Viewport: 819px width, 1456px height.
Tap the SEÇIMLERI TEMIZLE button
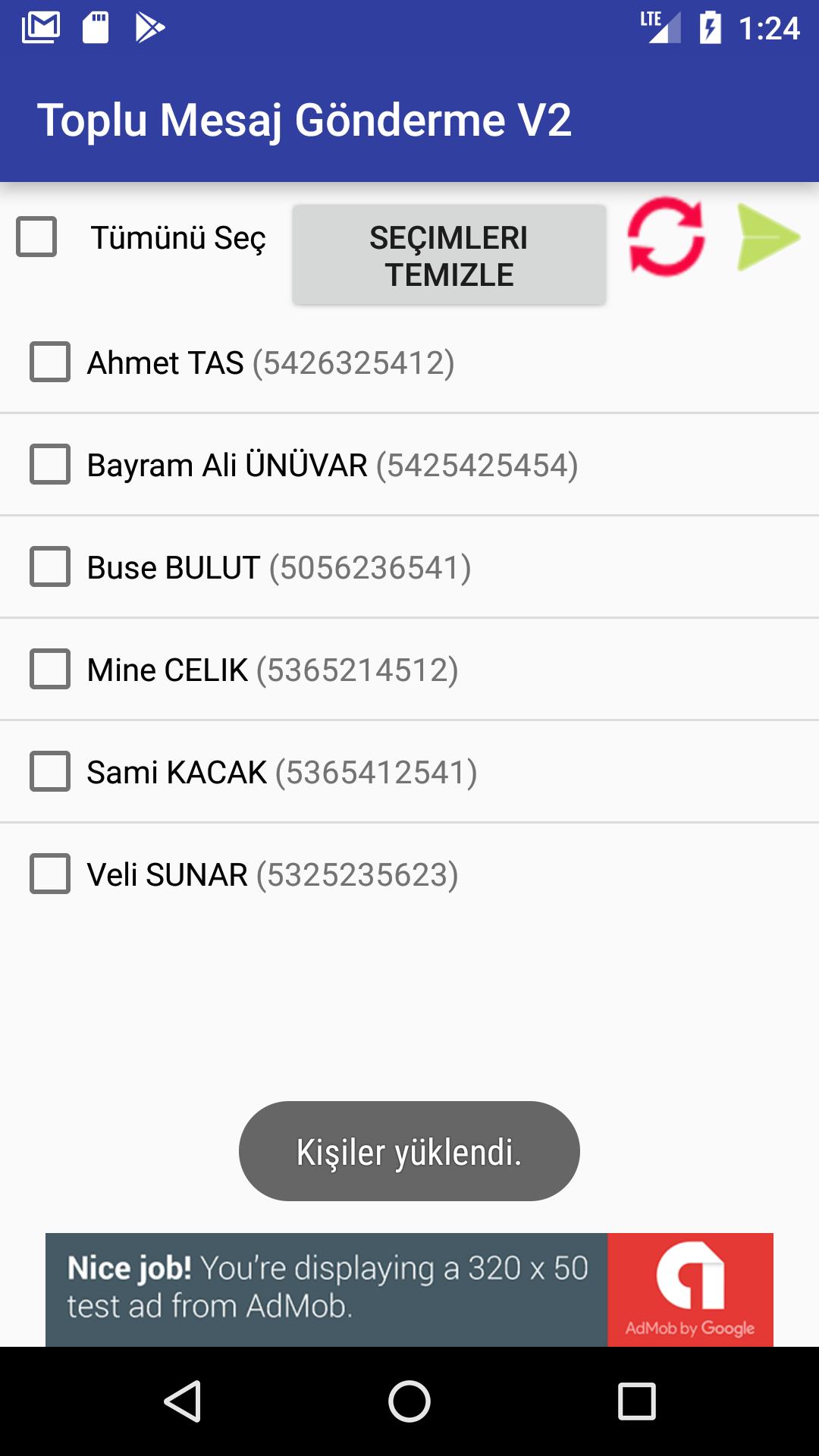tap(449, 256)
